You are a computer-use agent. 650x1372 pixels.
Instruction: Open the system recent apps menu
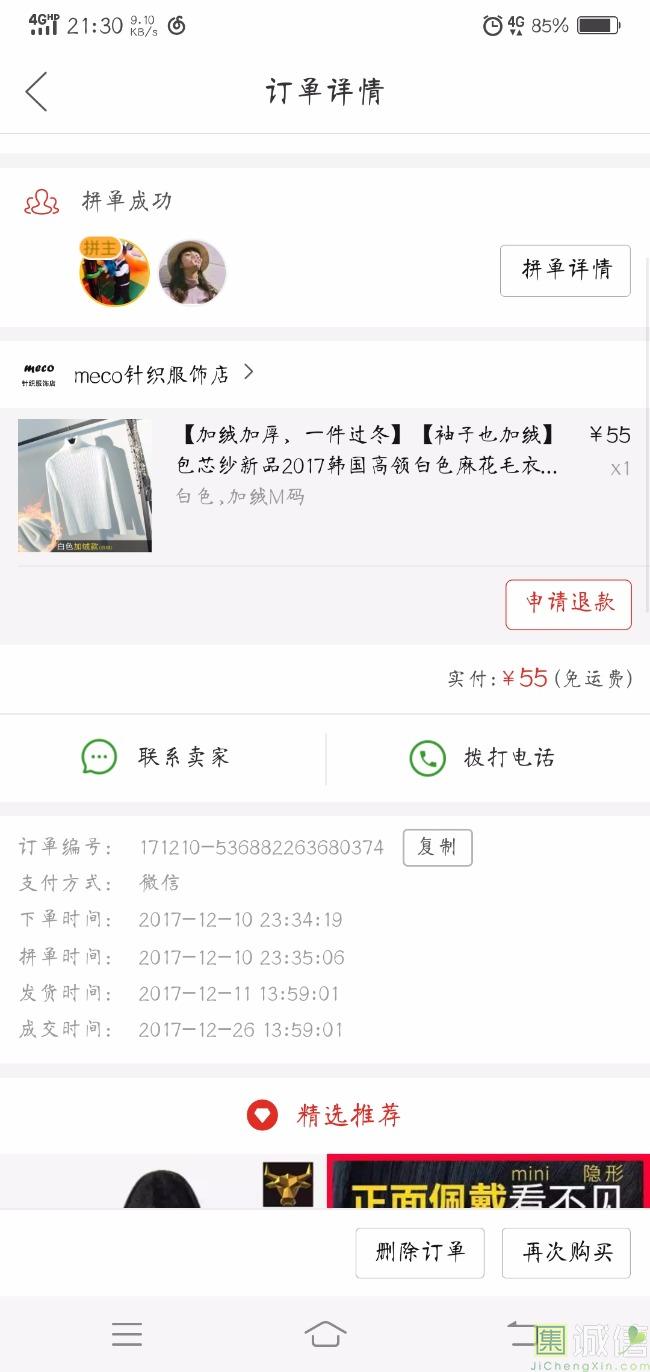coord(127,1334)
